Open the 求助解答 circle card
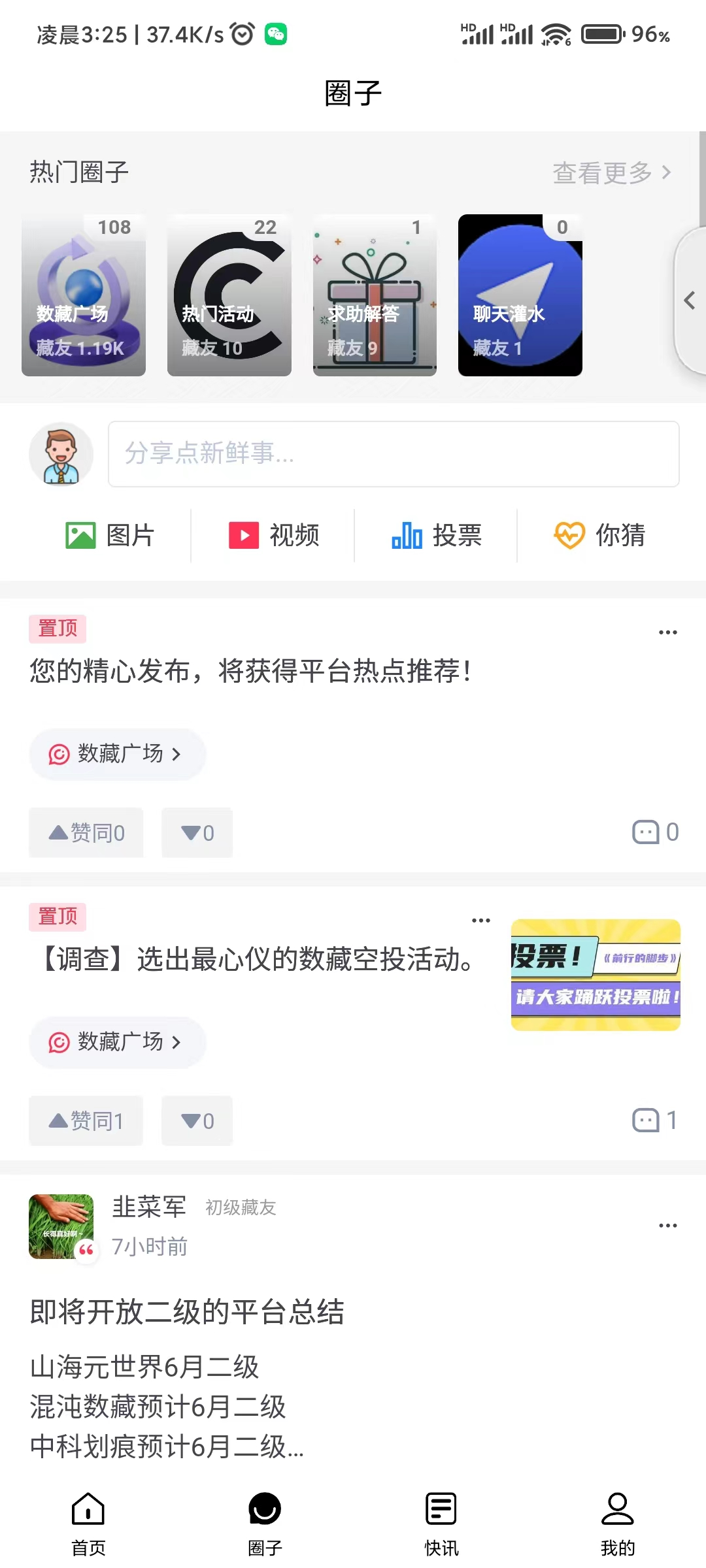The image size is (706, 1568). tap(375, 295)
